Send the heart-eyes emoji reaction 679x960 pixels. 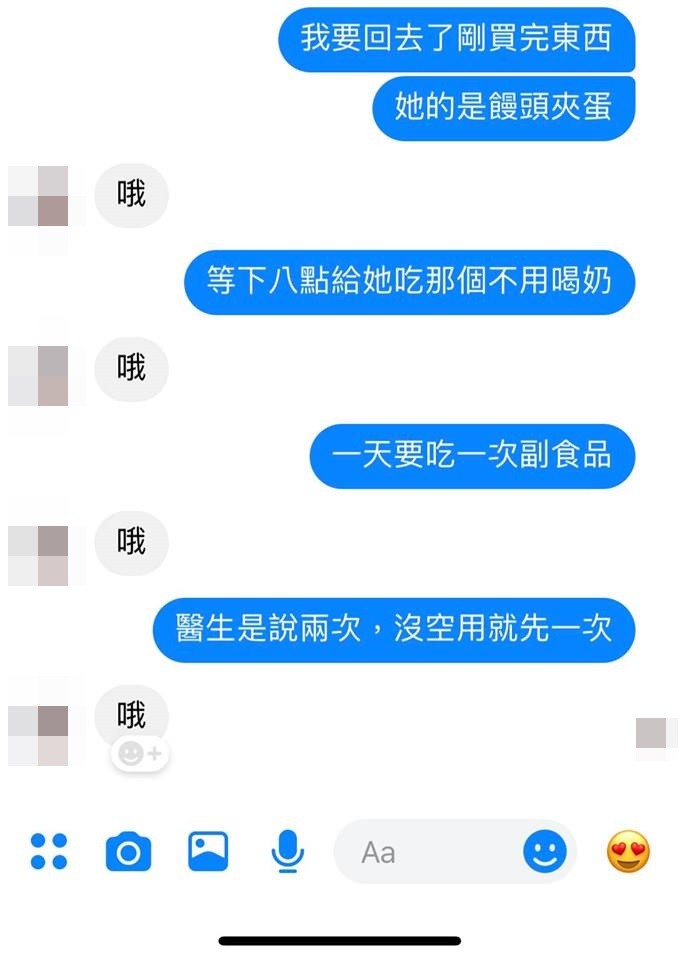pyautogui.click(x=628, y=852)
